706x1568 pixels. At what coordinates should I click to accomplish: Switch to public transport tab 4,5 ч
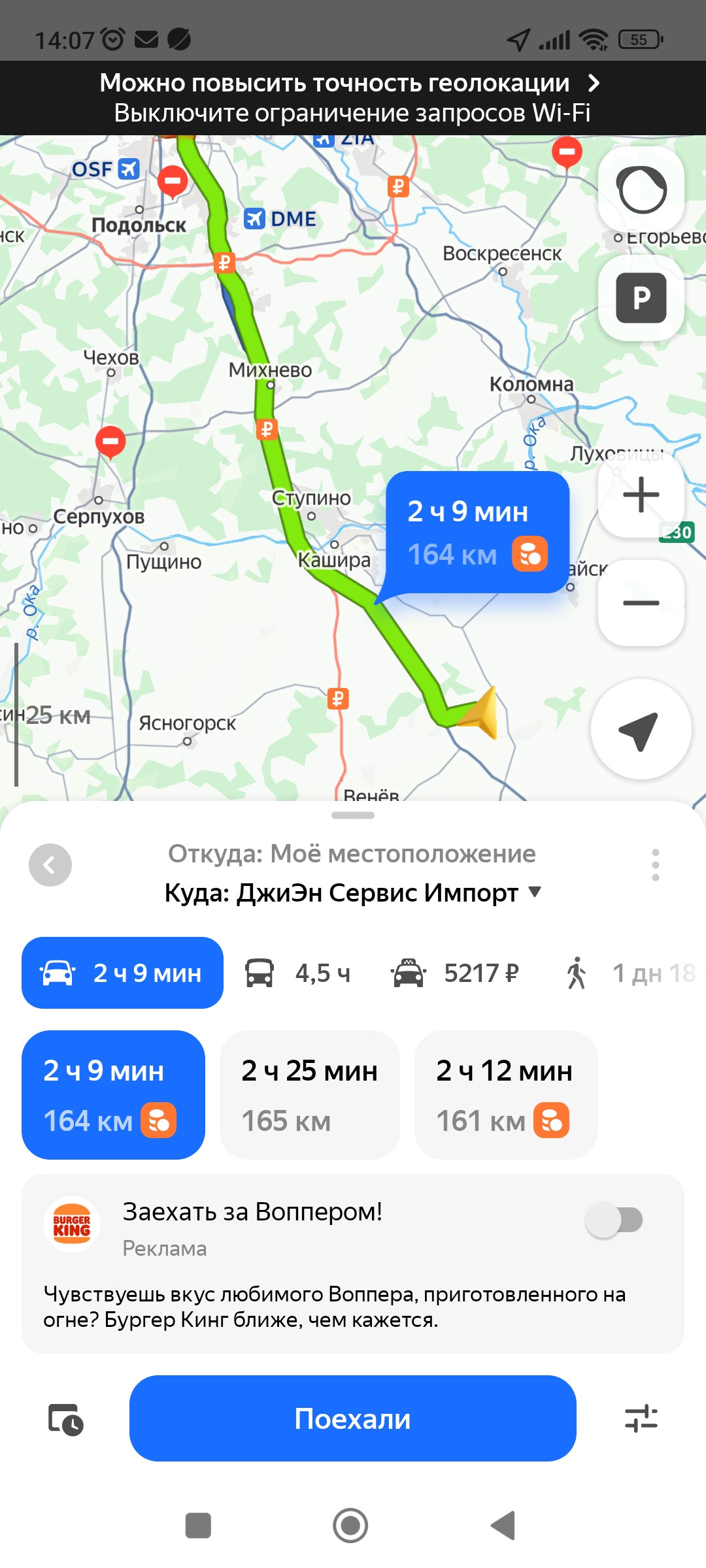(298, 973)
